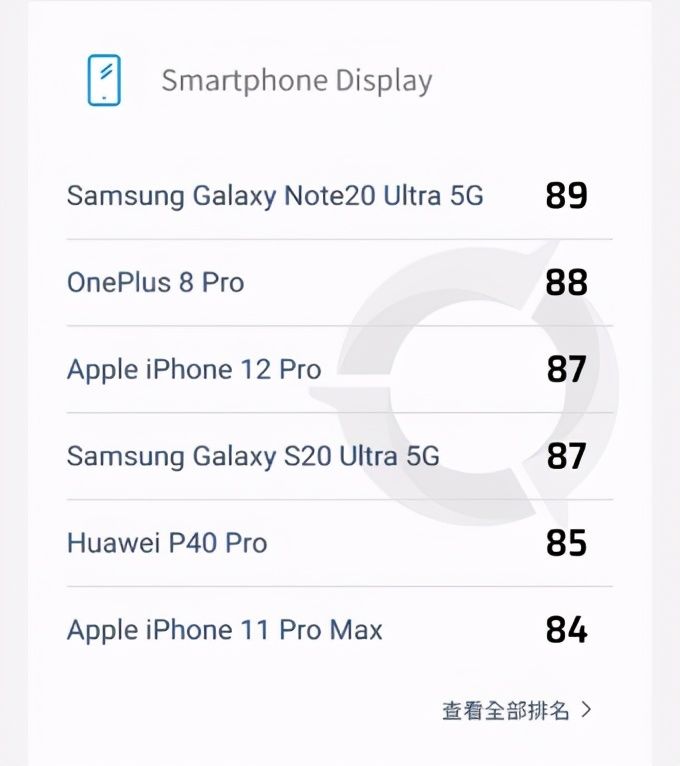
Task: Select Apple iPhone 11 Pro Max row
Action: [x=225, y=631]
